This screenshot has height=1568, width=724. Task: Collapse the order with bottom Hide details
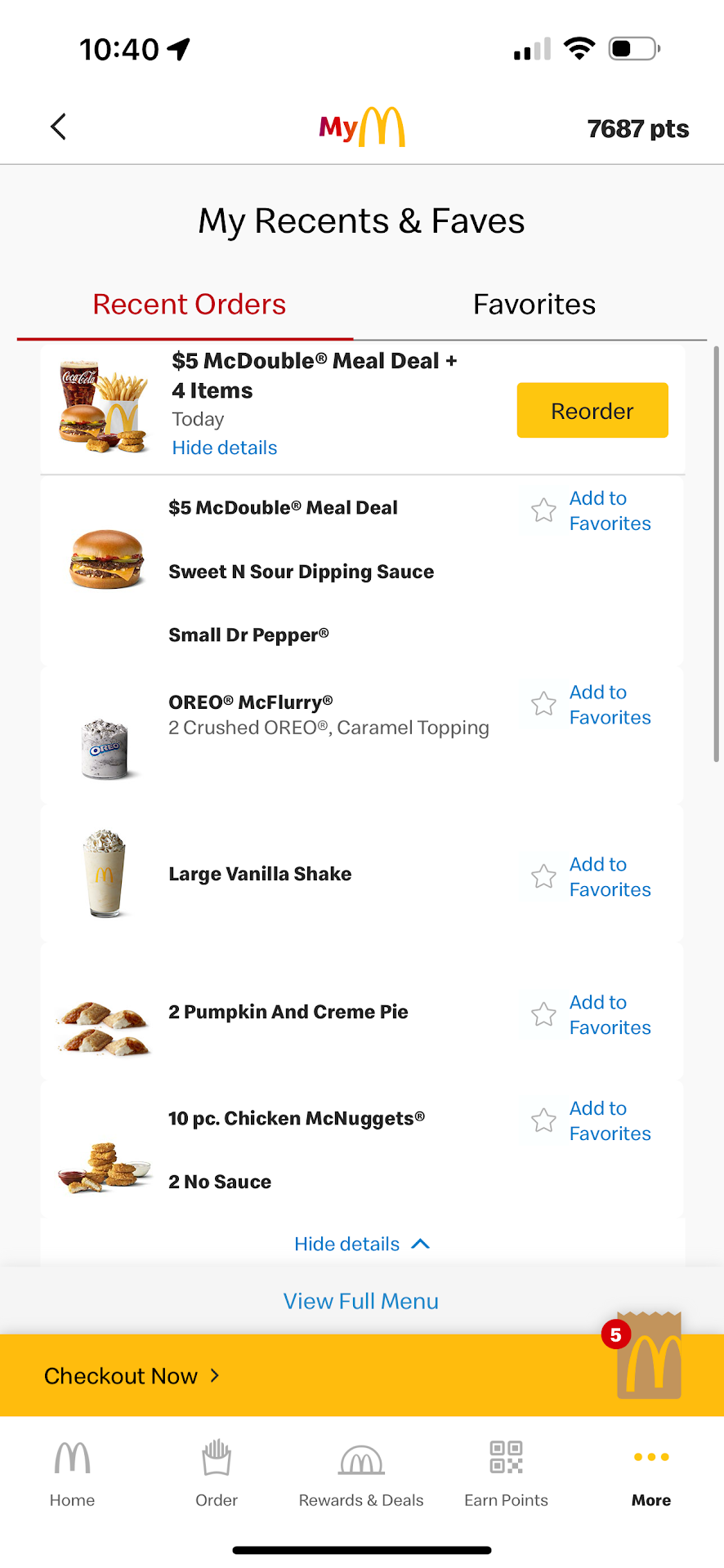click(360, 1244)
